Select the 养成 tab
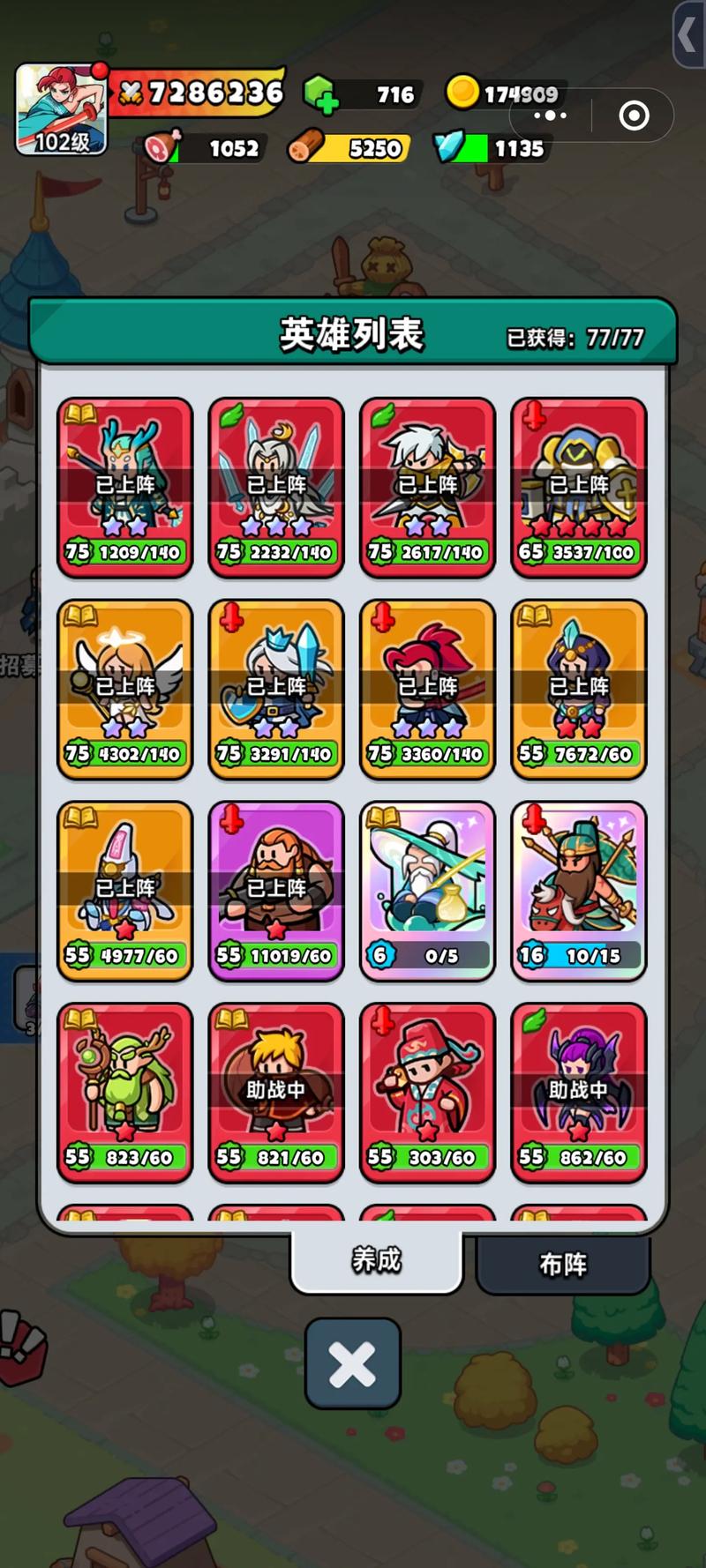The image size is (706, 1568). (x=377, y=1260)
